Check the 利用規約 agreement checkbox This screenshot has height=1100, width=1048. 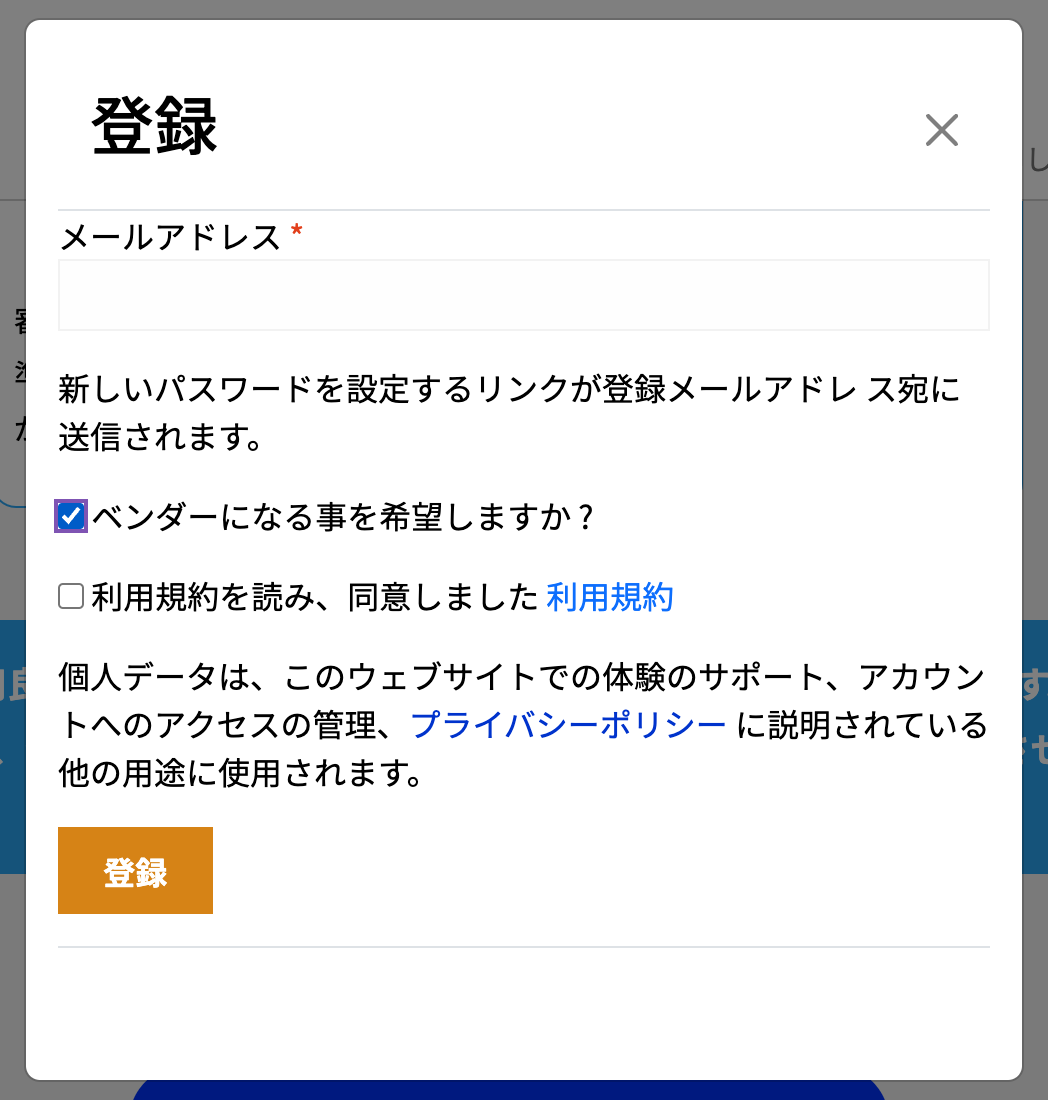(x=71, y=597)
